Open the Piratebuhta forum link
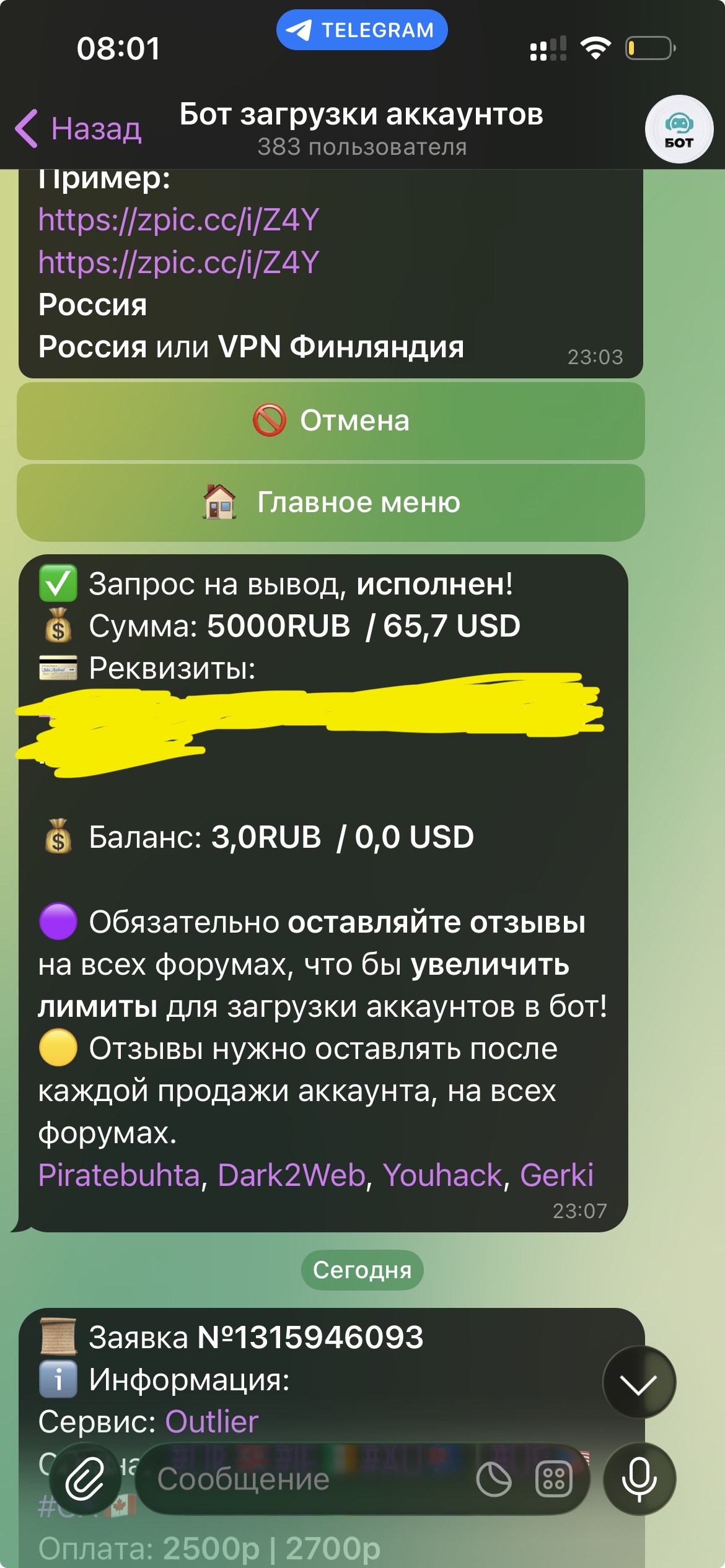 coord(119,1175)
